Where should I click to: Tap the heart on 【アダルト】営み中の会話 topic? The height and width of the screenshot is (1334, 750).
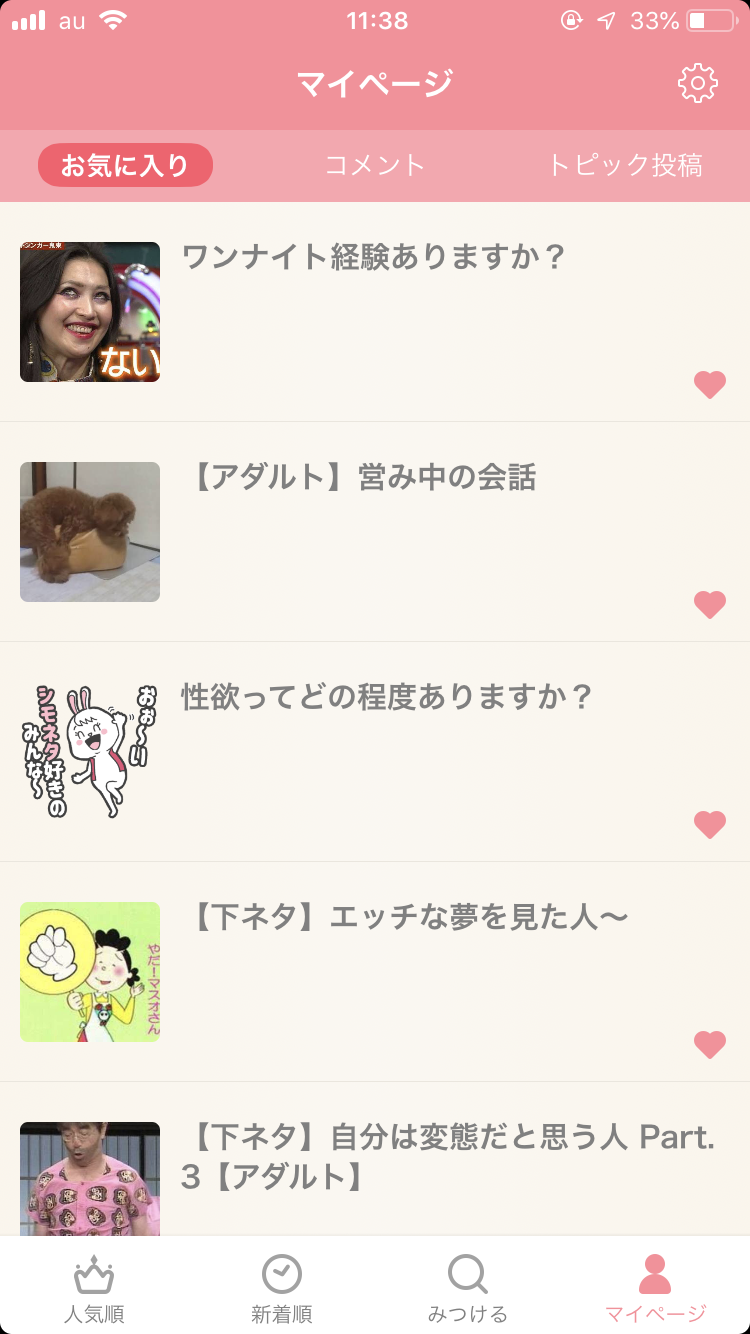pos(710,604)
